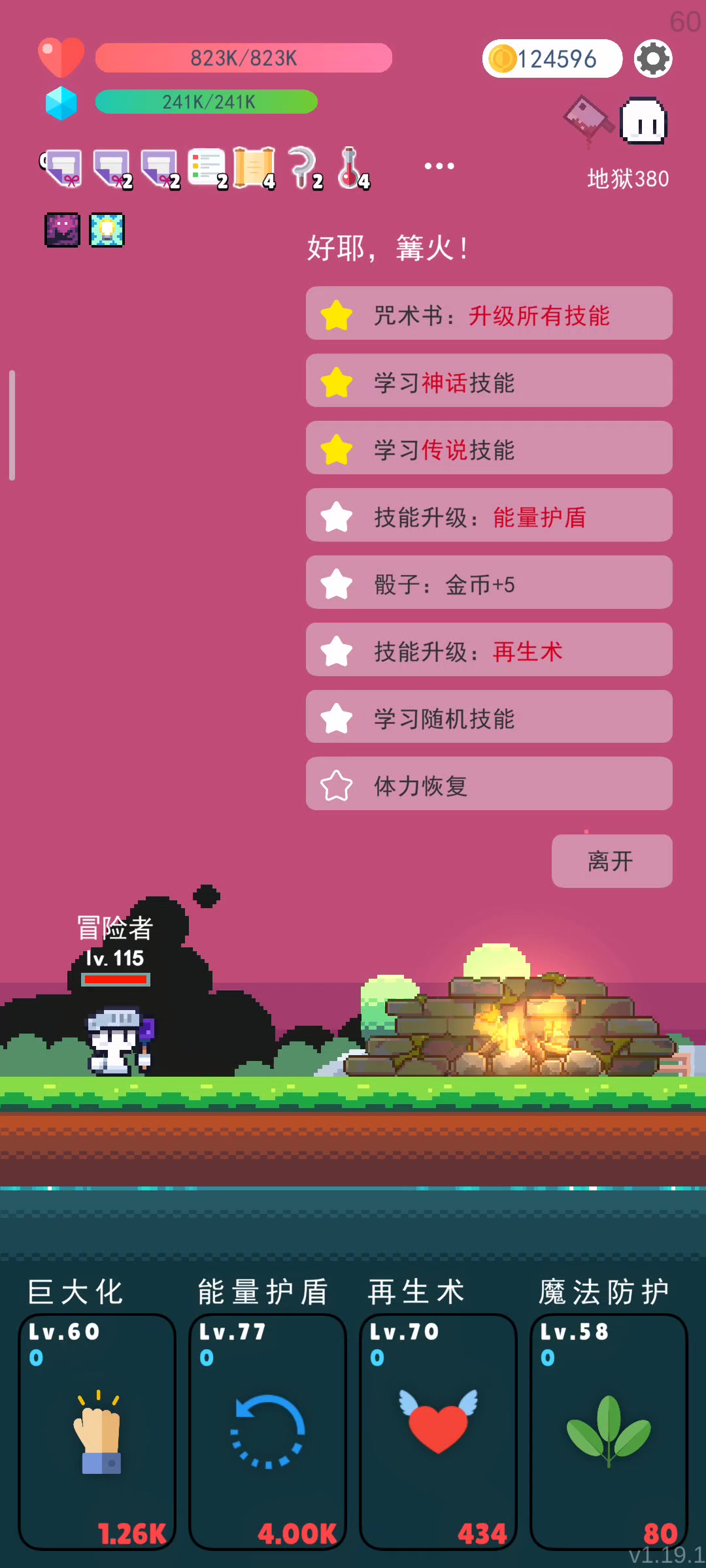Tap the gold coin balance
The height and width of the screenshot is (1568, 706).
(552, 59)
